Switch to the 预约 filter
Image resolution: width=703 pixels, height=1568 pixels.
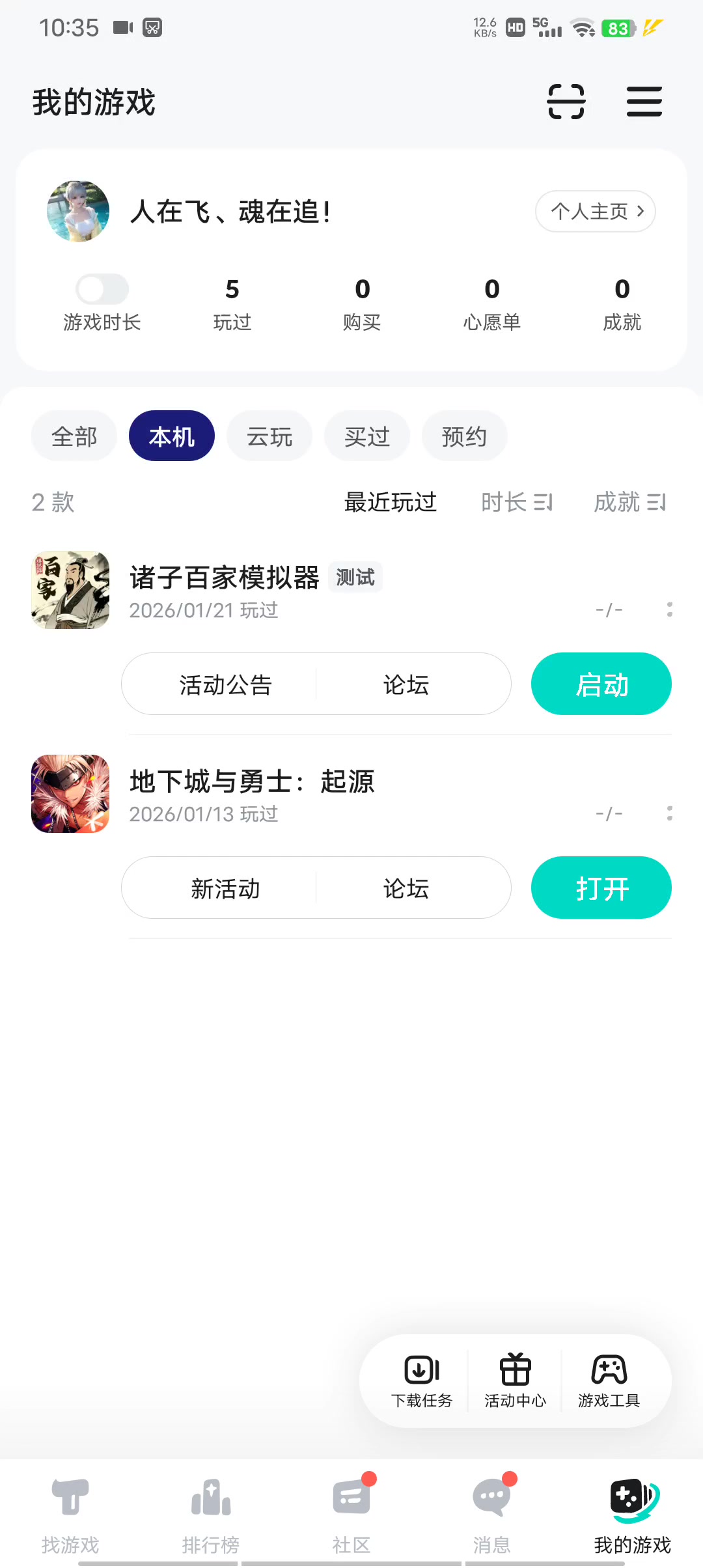tap(464, 436)
